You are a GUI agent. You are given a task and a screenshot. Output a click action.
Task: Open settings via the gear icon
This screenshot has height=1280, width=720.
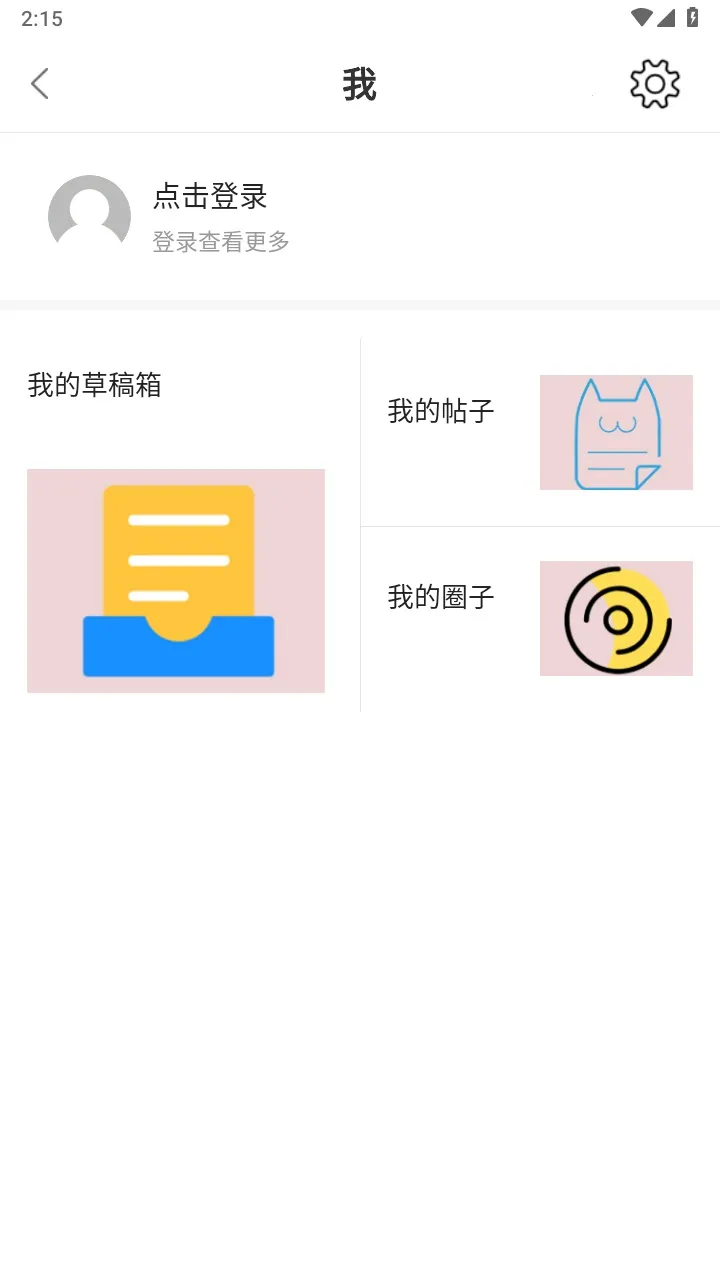[655, 84]
